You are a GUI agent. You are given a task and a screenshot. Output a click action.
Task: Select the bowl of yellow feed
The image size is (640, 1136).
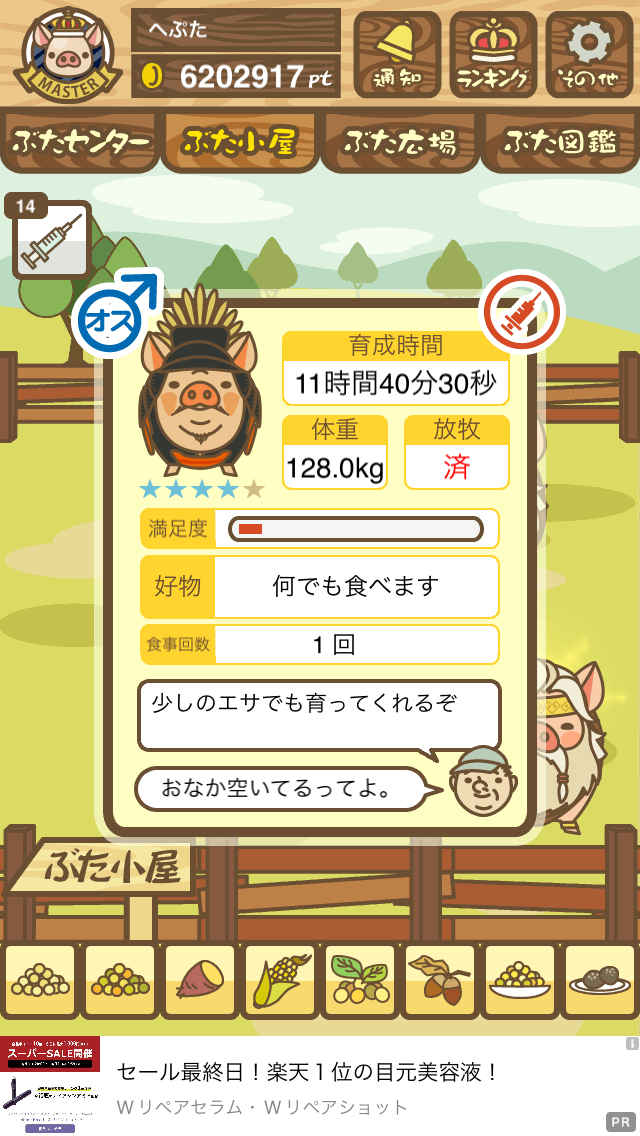coord(520,981)
